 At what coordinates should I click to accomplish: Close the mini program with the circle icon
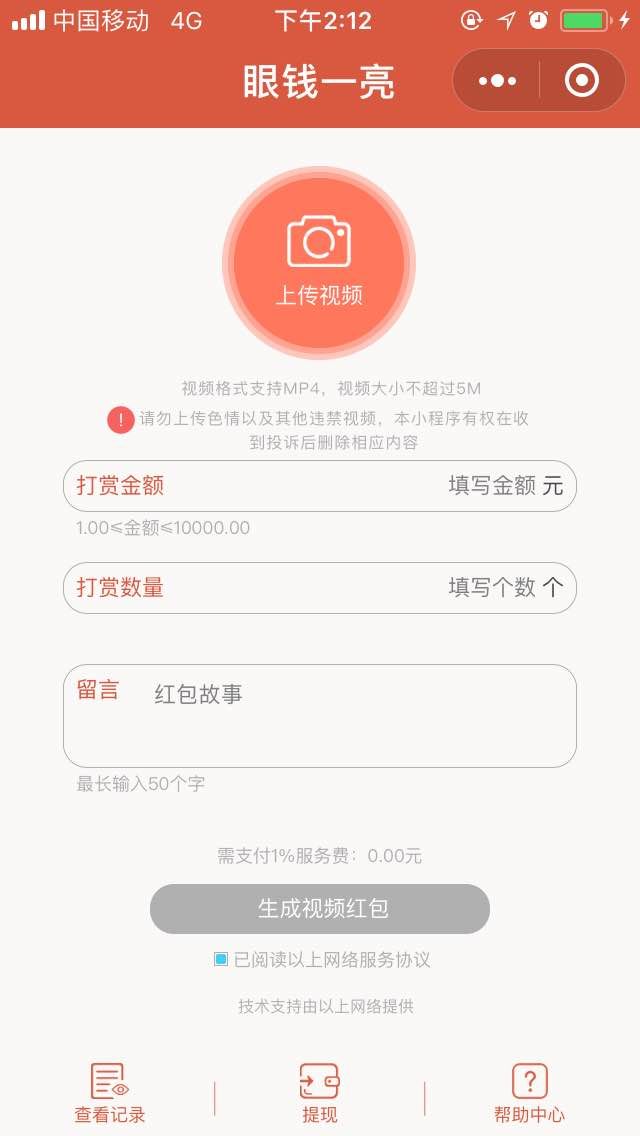pyautogui.click(x=582, y=81)
